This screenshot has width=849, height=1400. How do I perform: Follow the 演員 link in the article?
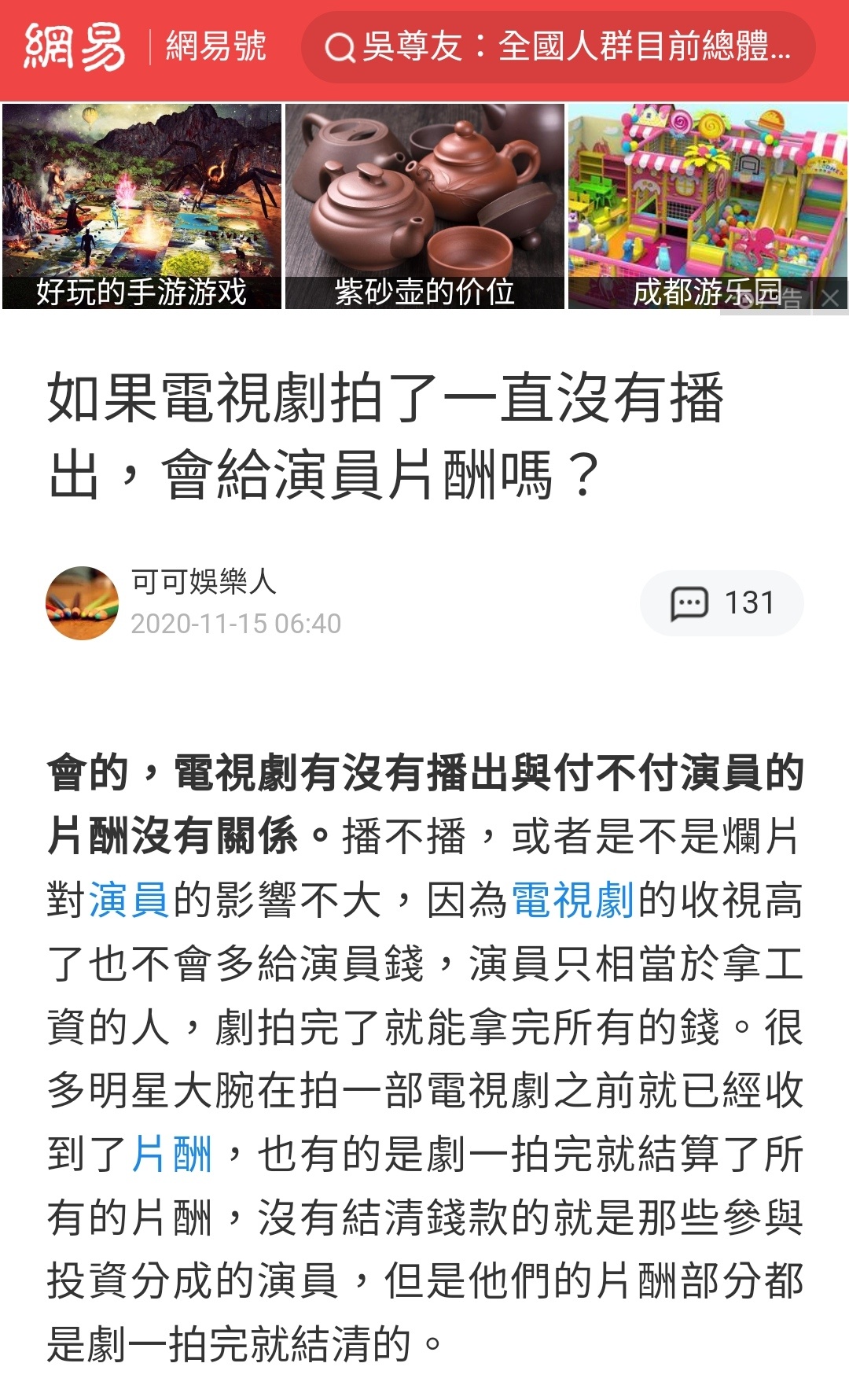point(130,900)
